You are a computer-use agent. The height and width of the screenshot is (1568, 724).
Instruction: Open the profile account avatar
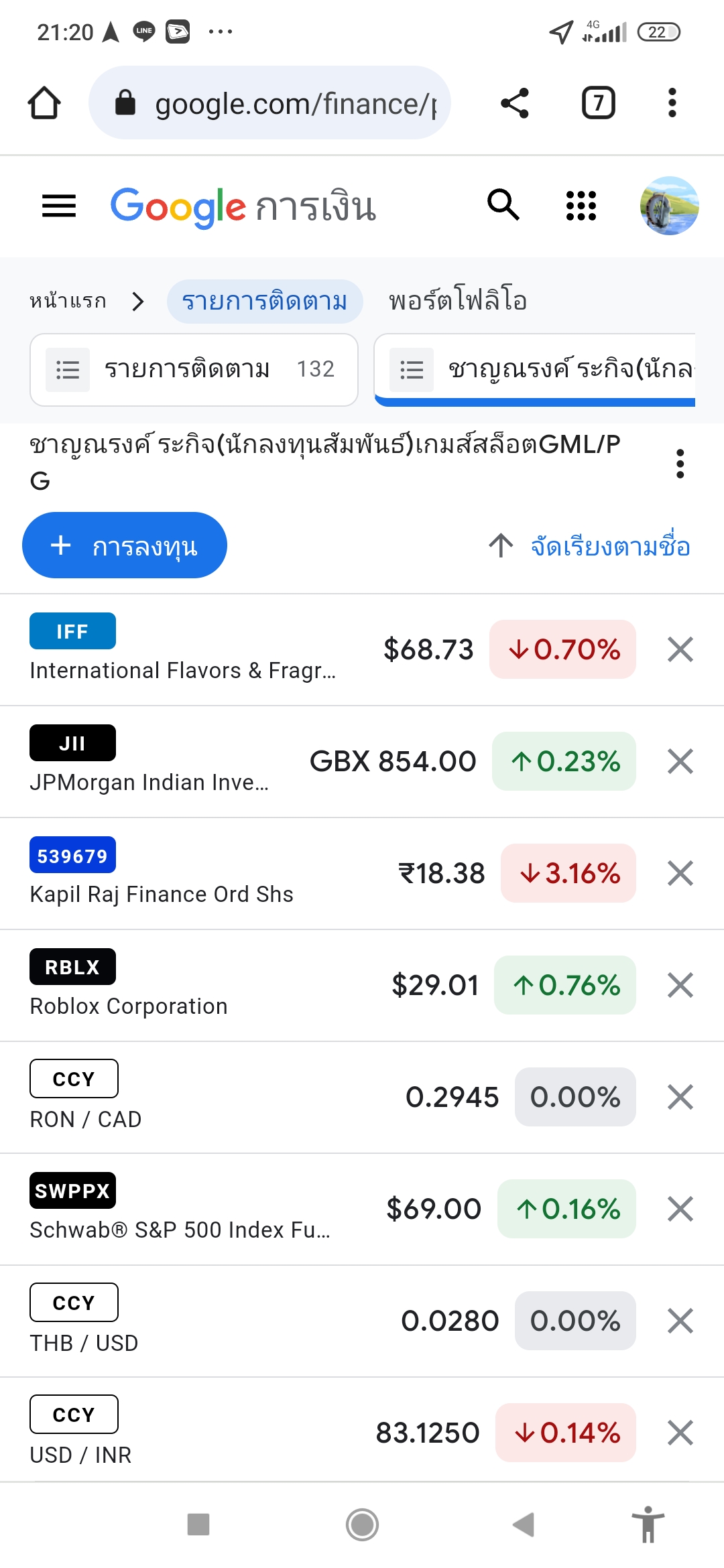click(668, 206)
